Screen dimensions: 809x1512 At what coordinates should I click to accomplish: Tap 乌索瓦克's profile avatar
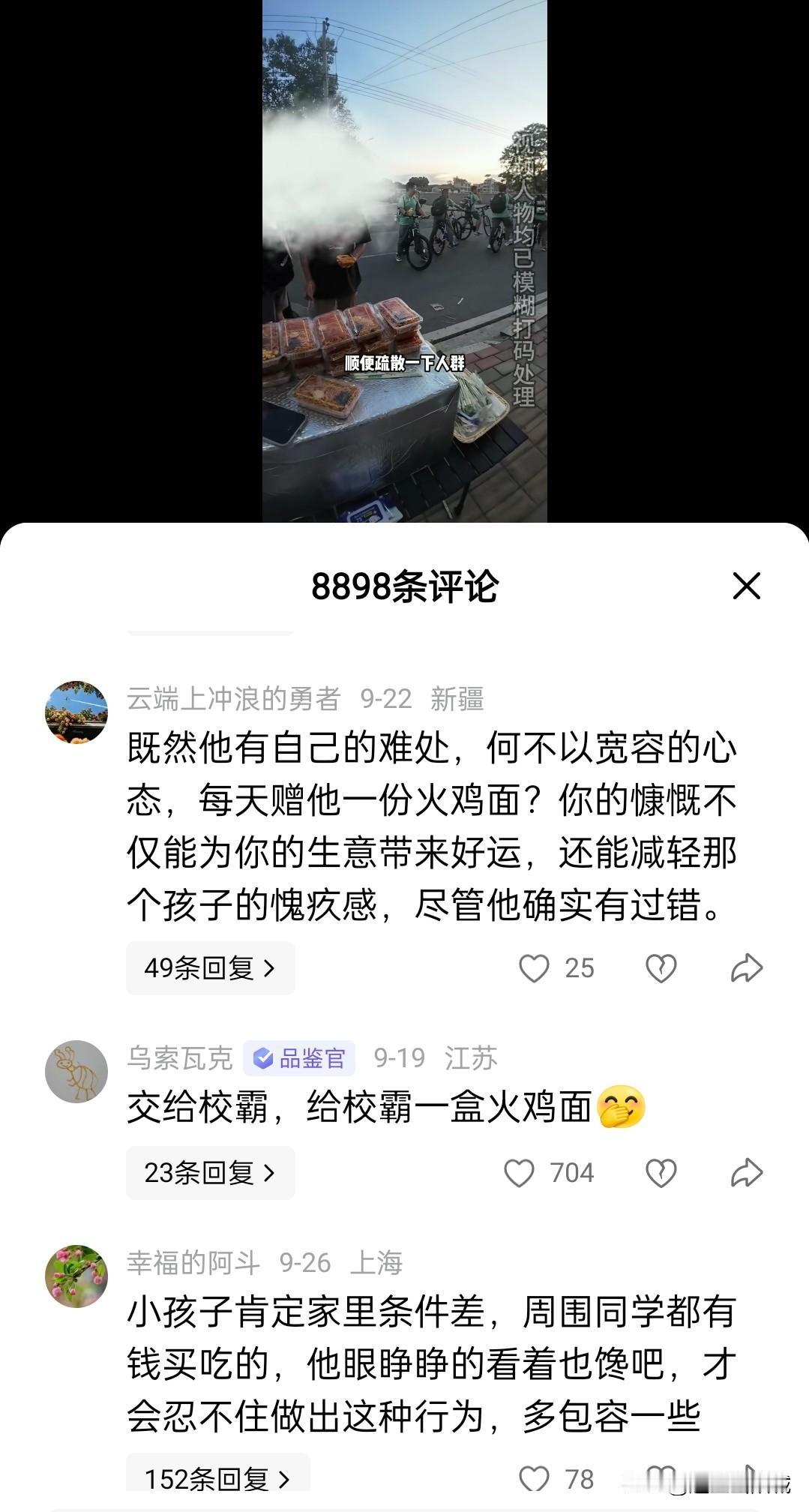coord(76,1069)
